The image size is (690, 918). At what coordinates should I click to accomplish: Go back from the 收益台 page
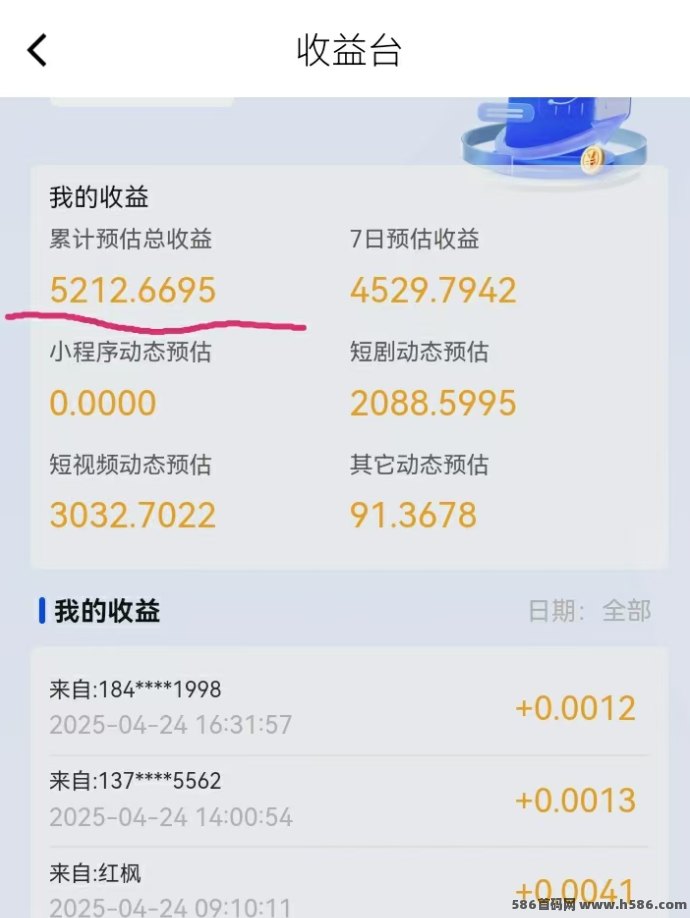click(x=38, y=49)
